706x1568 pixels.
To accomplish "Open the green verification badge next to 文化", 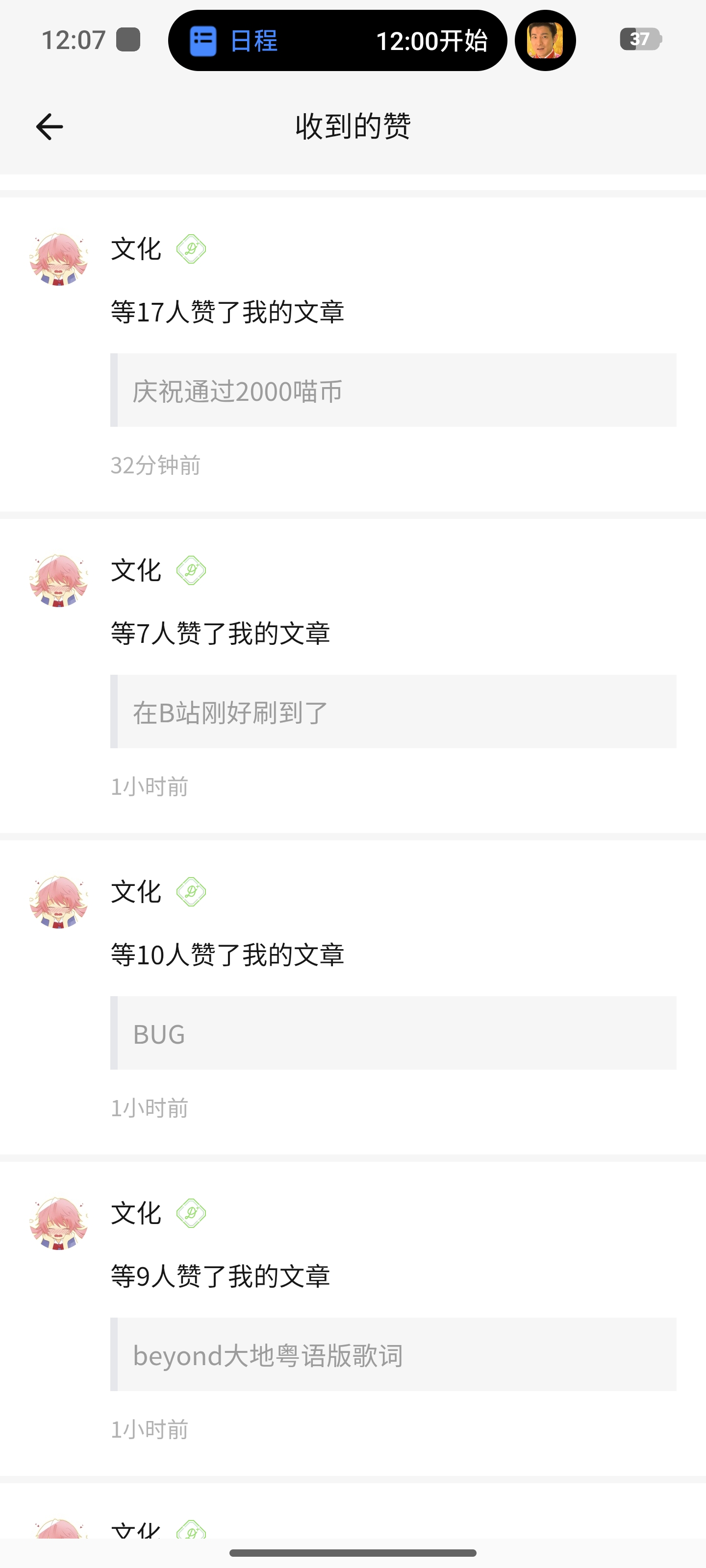I will click(191, 248).
